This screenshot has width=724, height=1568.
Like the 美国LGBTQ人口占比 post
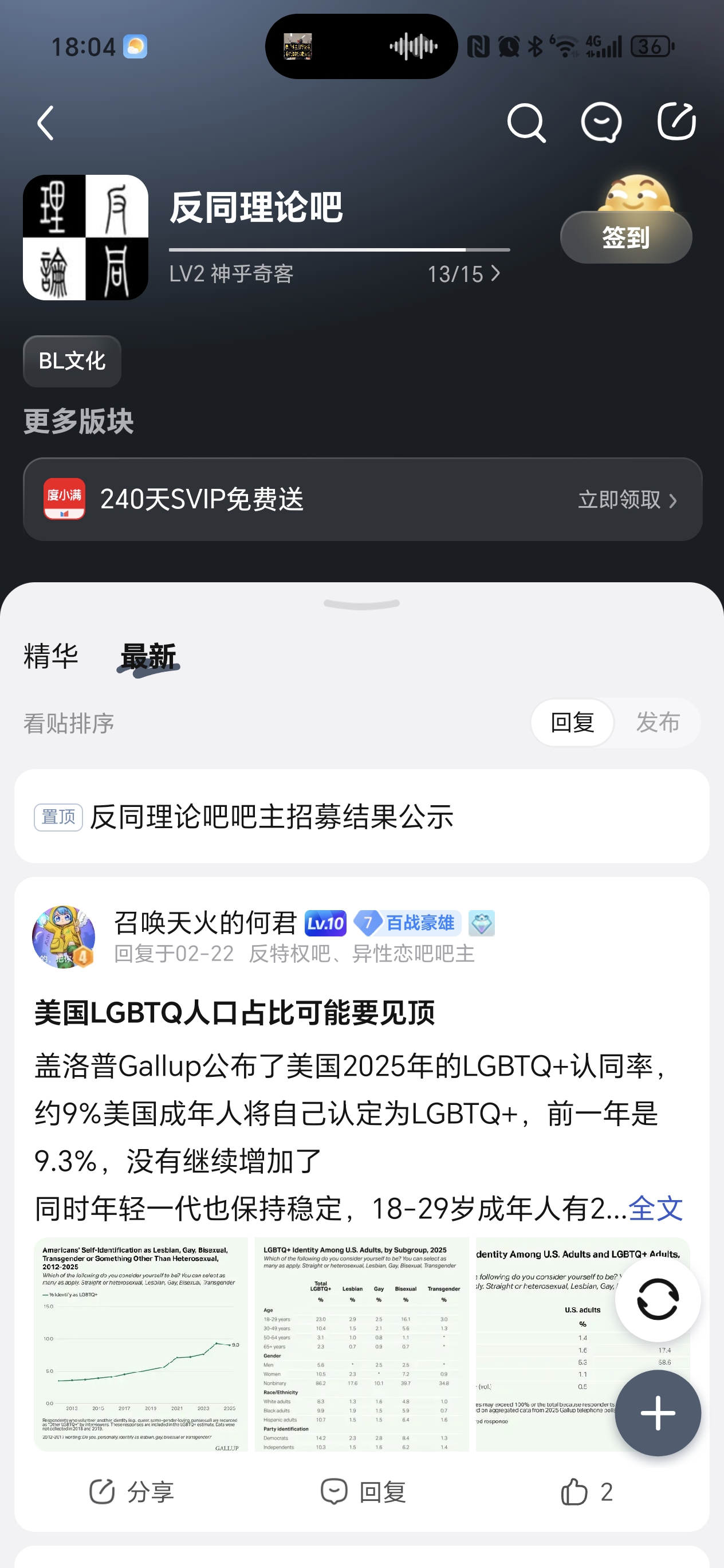(x=586, y=1492)
